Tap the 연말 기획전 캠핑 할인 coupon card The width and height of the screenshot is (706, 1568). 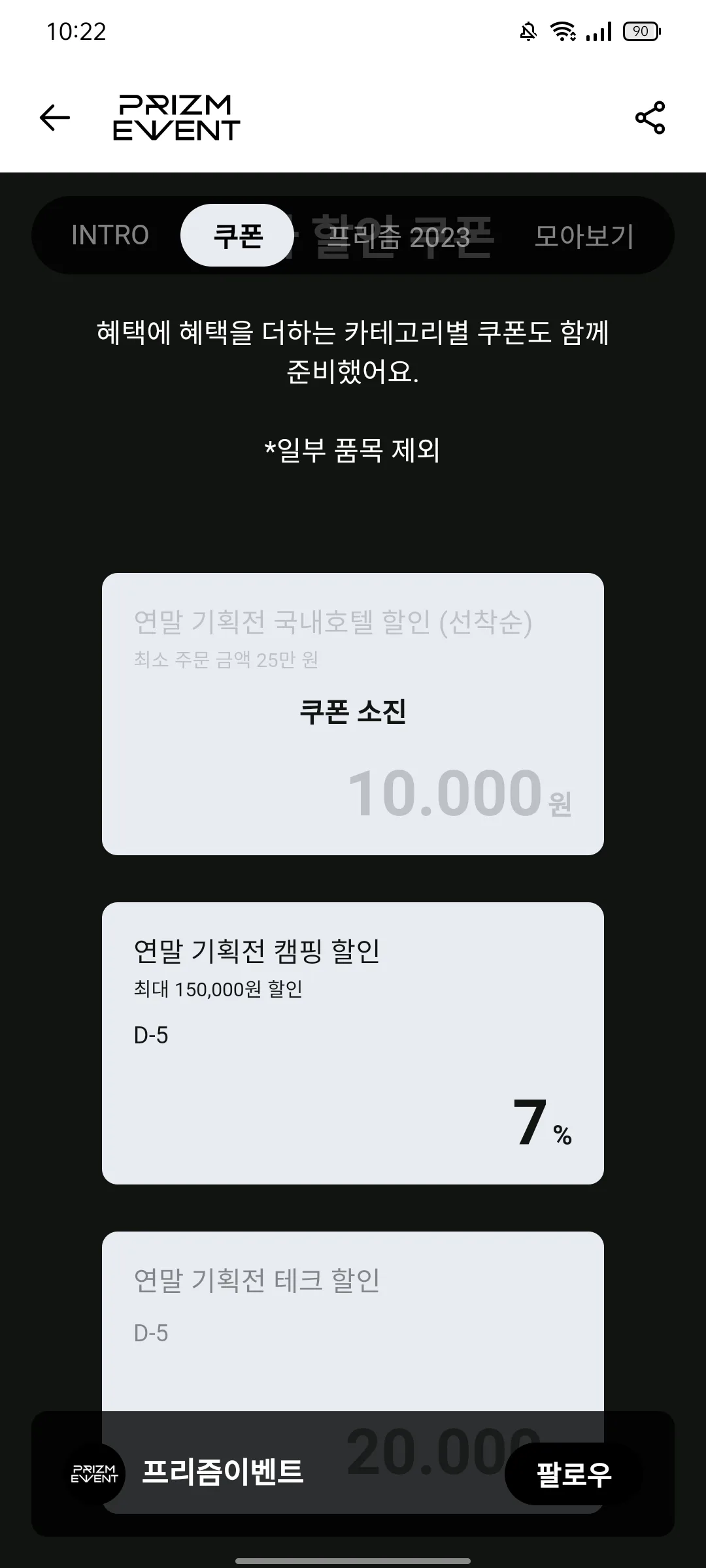point(353,1045)
